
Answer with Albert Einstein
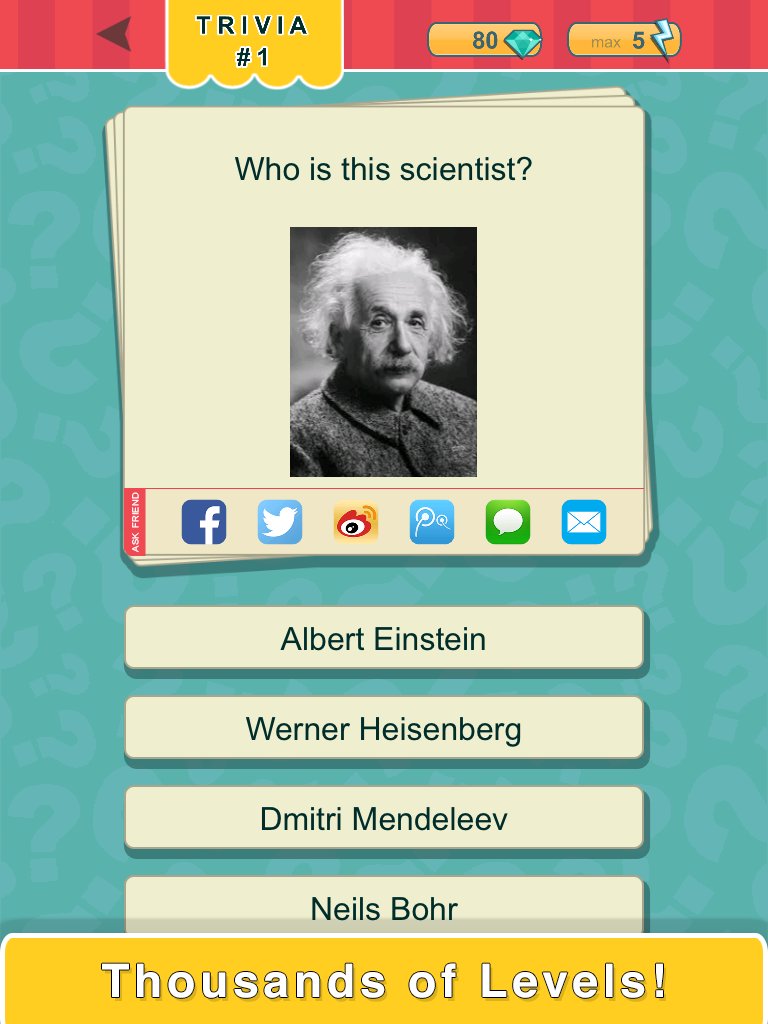tap(384, 638)
